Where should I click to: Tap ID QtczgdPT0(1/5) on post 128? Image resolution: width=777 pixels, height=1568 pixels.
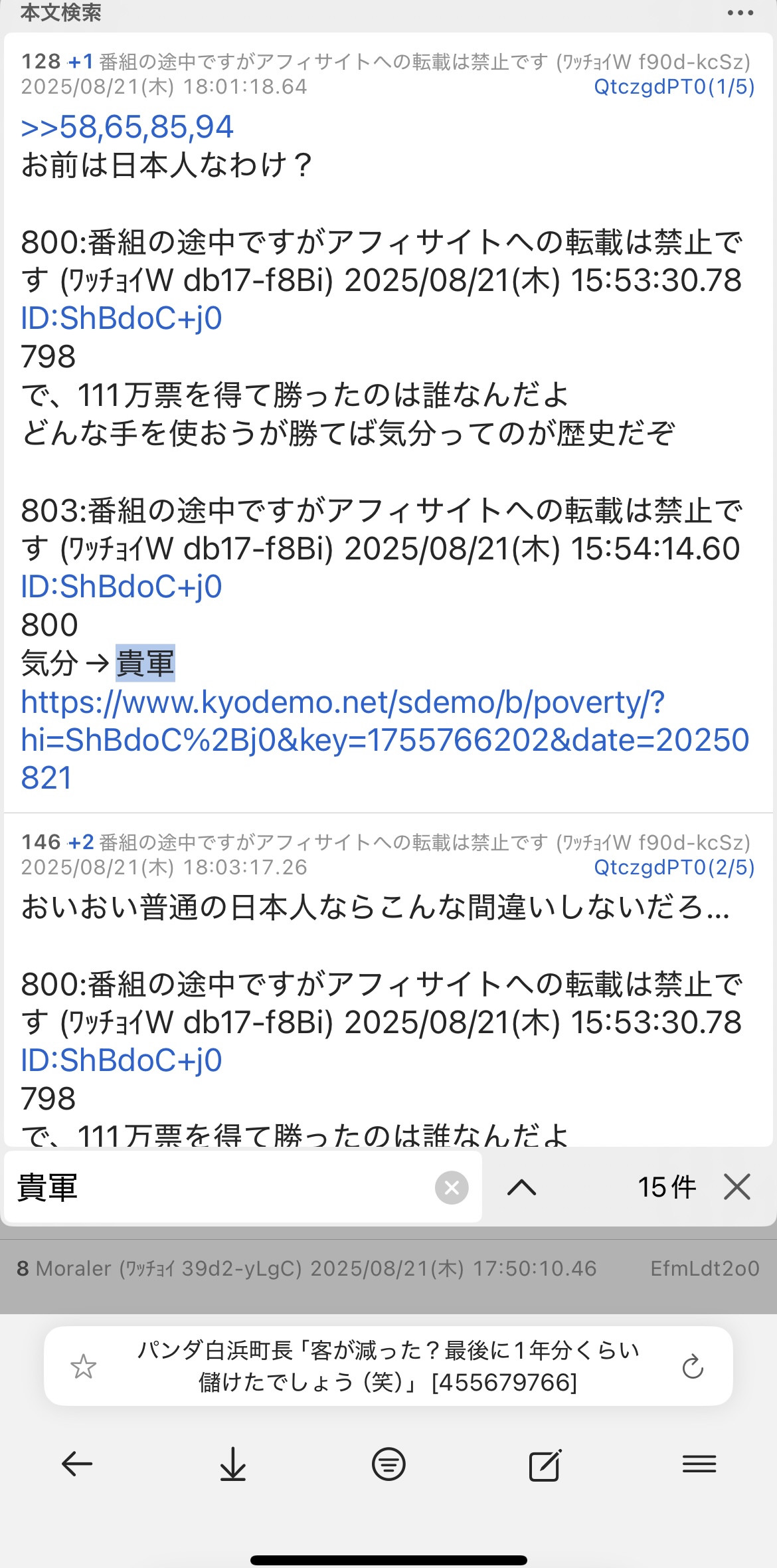(x=674, y=87)
